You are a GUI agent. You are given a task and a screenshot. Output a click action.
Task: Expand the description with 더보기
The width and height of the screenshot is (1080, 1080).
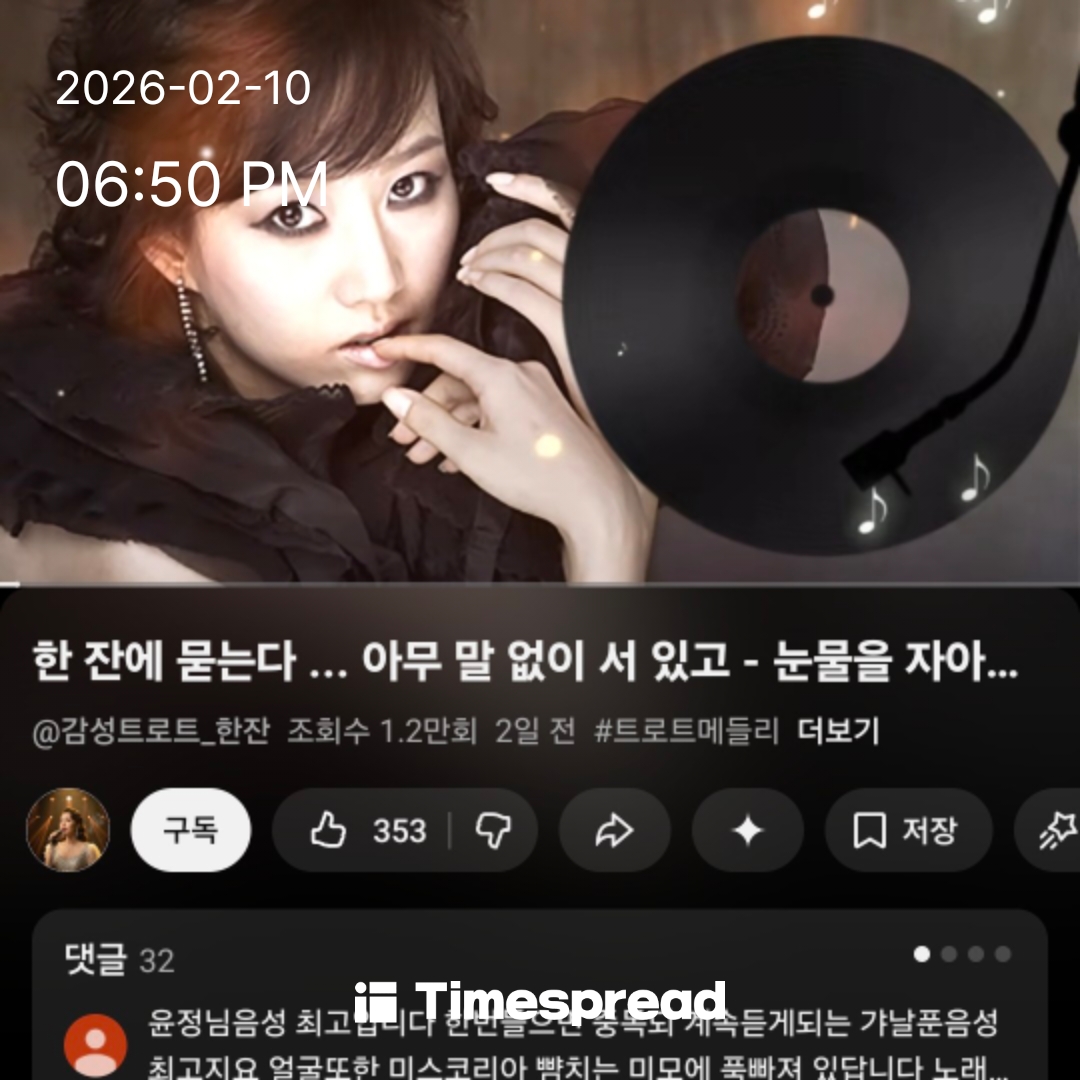[x=838, y=731]
